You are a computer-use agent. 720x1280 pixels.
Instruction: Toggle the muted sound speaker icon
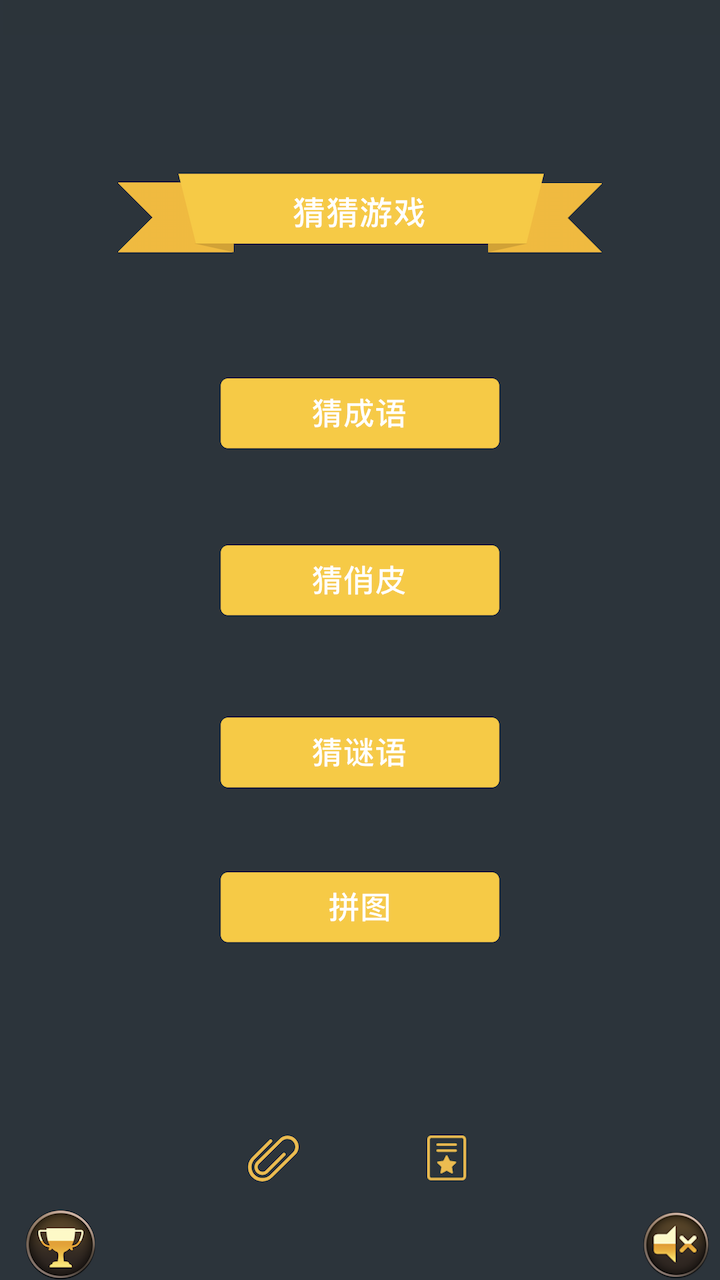676,1245
